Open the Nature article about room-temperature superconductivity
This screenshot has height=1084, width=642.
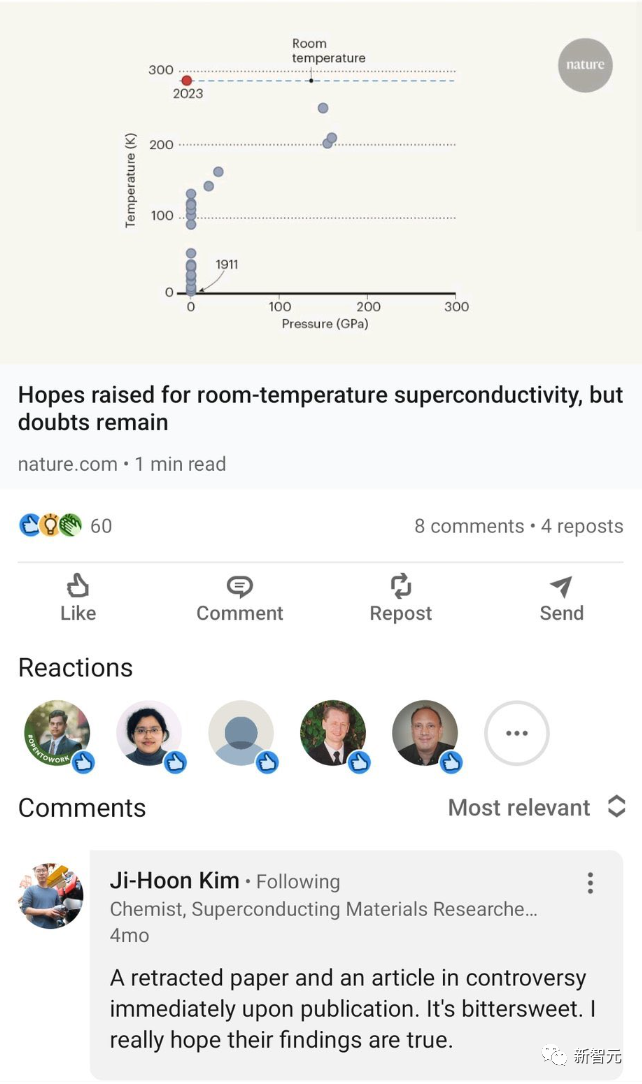coord(321,408)
